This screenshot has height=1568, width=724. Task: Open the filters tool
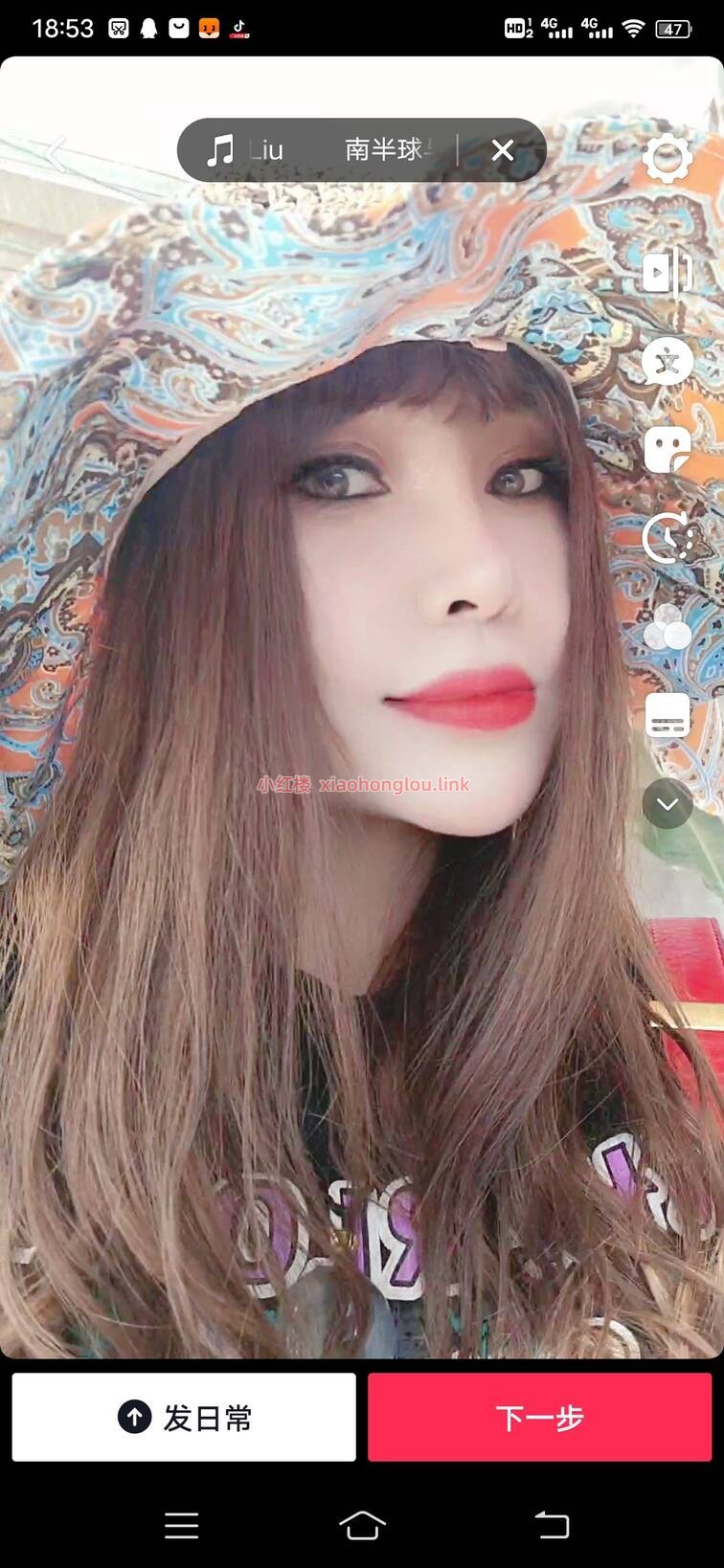coord(667,627)
